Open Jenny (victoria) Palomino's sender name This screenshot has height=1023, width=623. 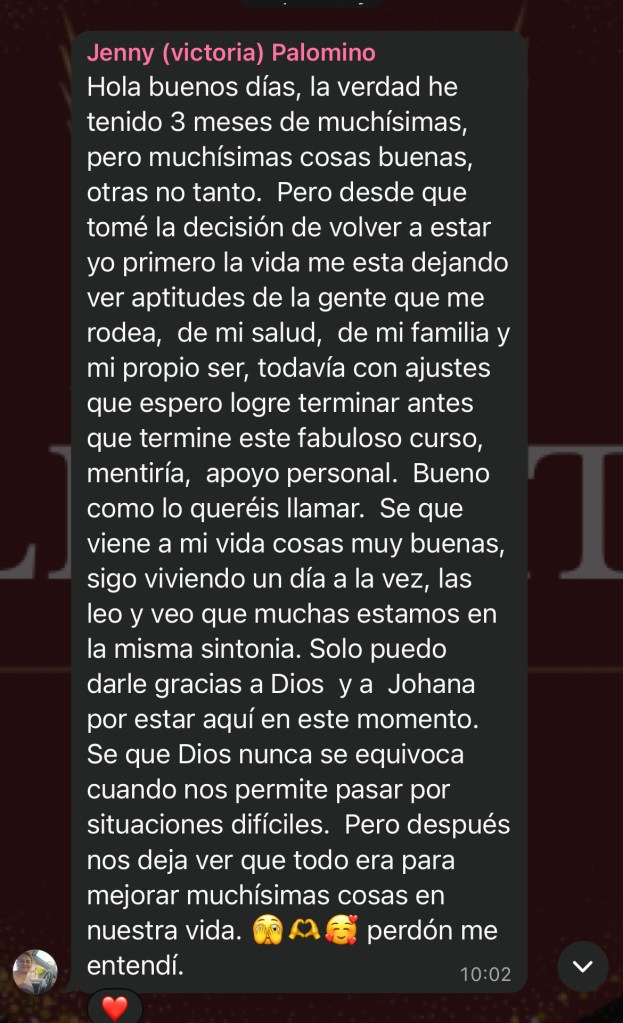tap(231, 54)
